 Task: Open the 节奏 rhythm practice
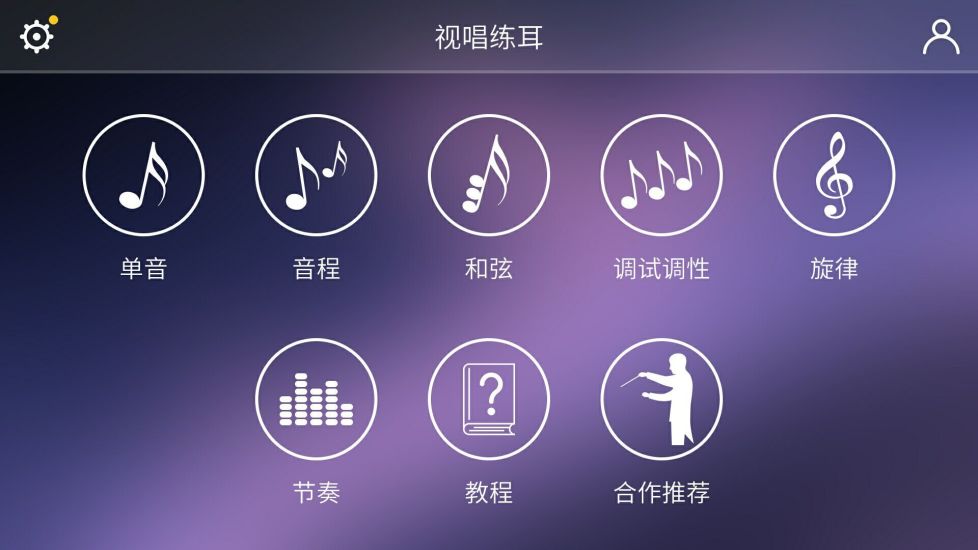(x=316, y=399)
